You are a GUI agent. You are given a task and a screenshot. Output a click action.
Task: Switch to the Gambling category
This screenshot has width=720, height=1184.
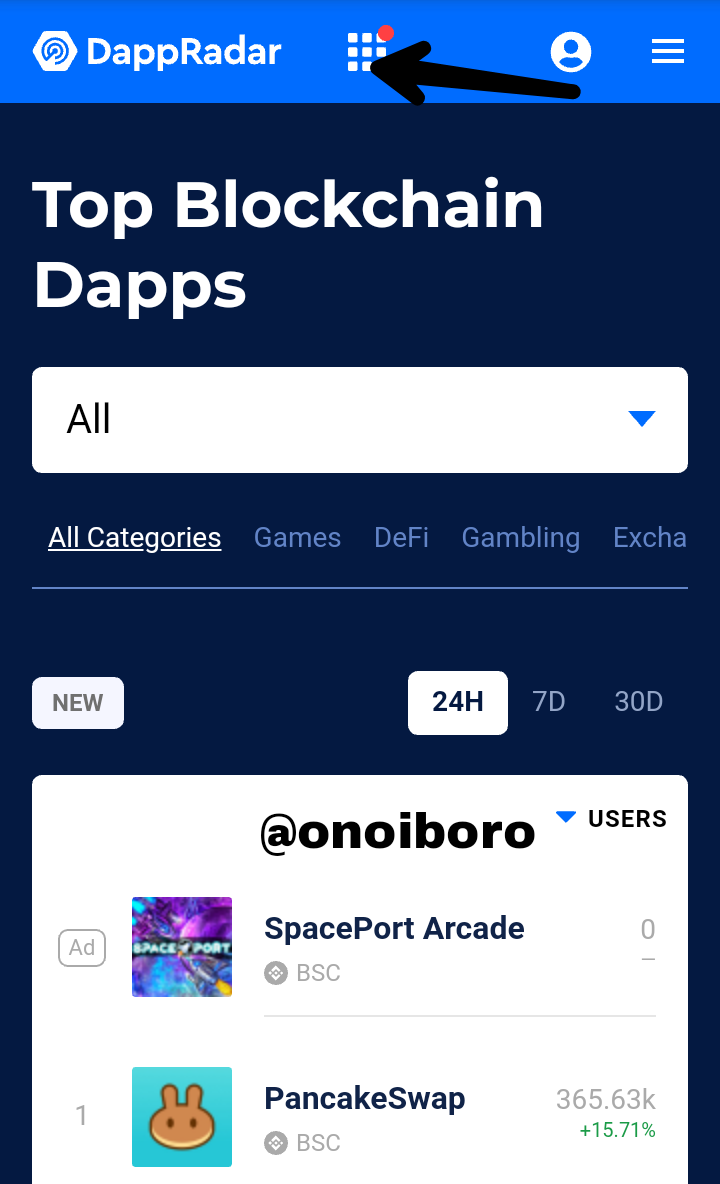[x=520, y=538]
